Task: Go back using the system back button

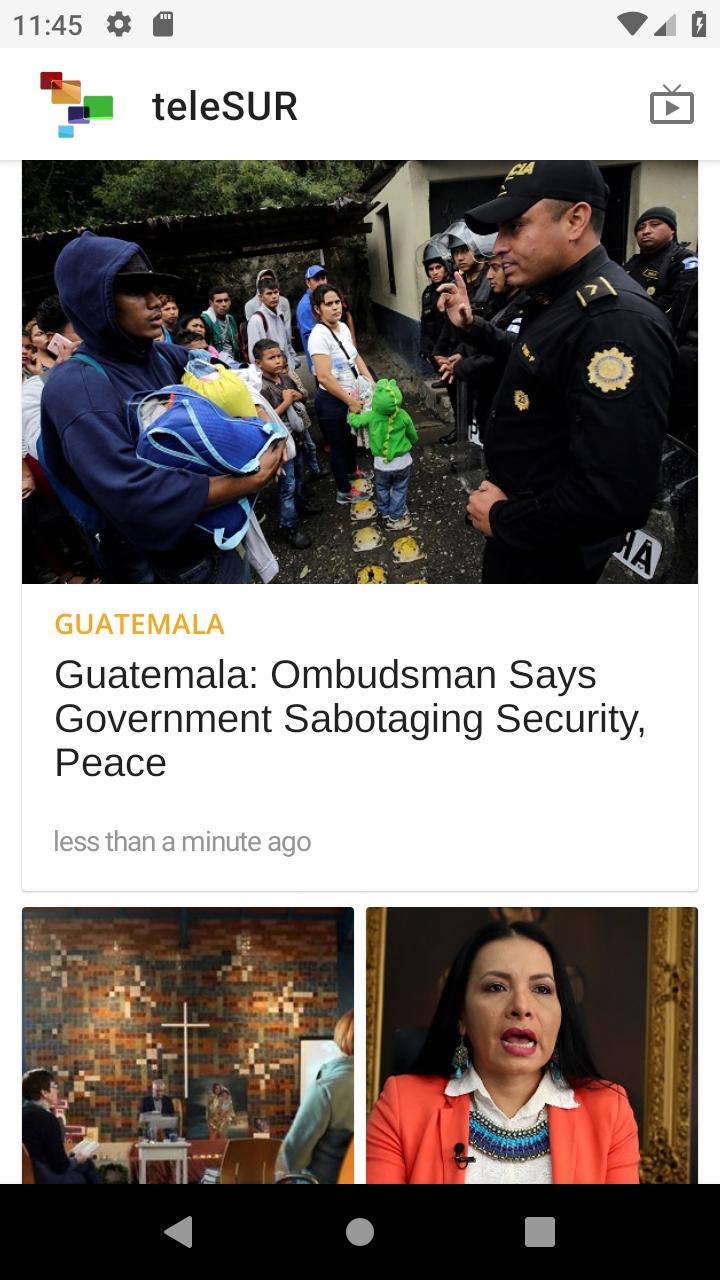Action: tap(179, 1232)
